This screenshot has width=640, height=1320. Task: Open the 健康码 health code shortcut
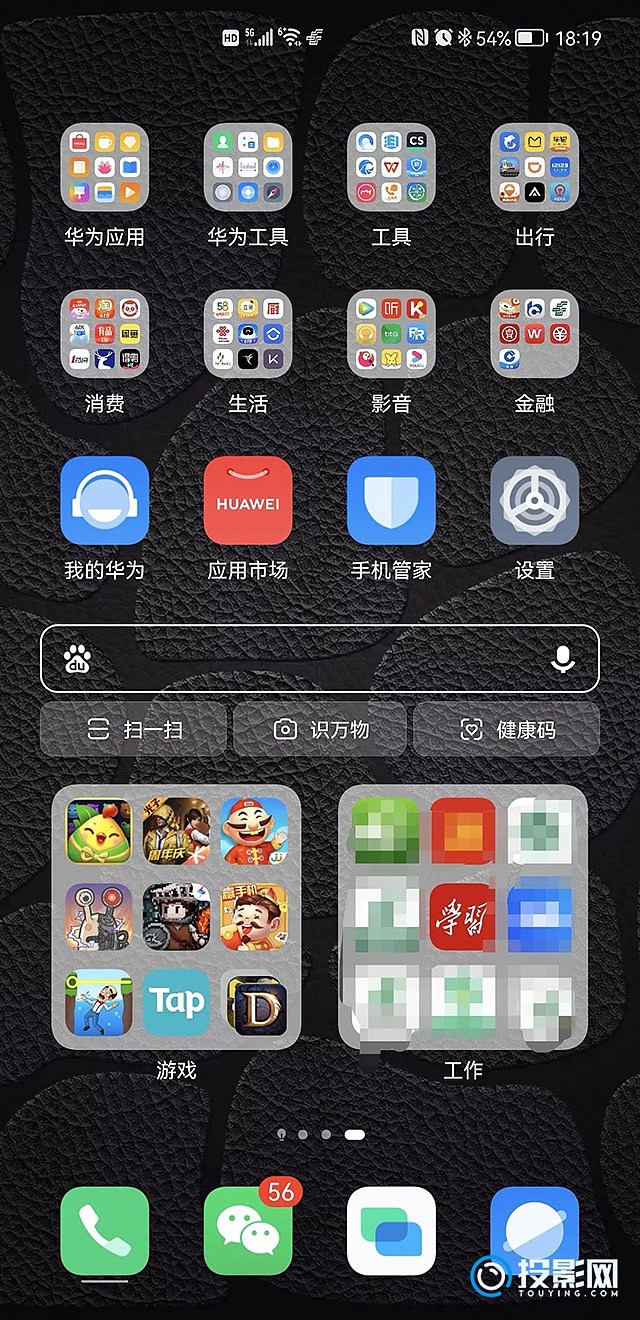click(x=506, y=729)
